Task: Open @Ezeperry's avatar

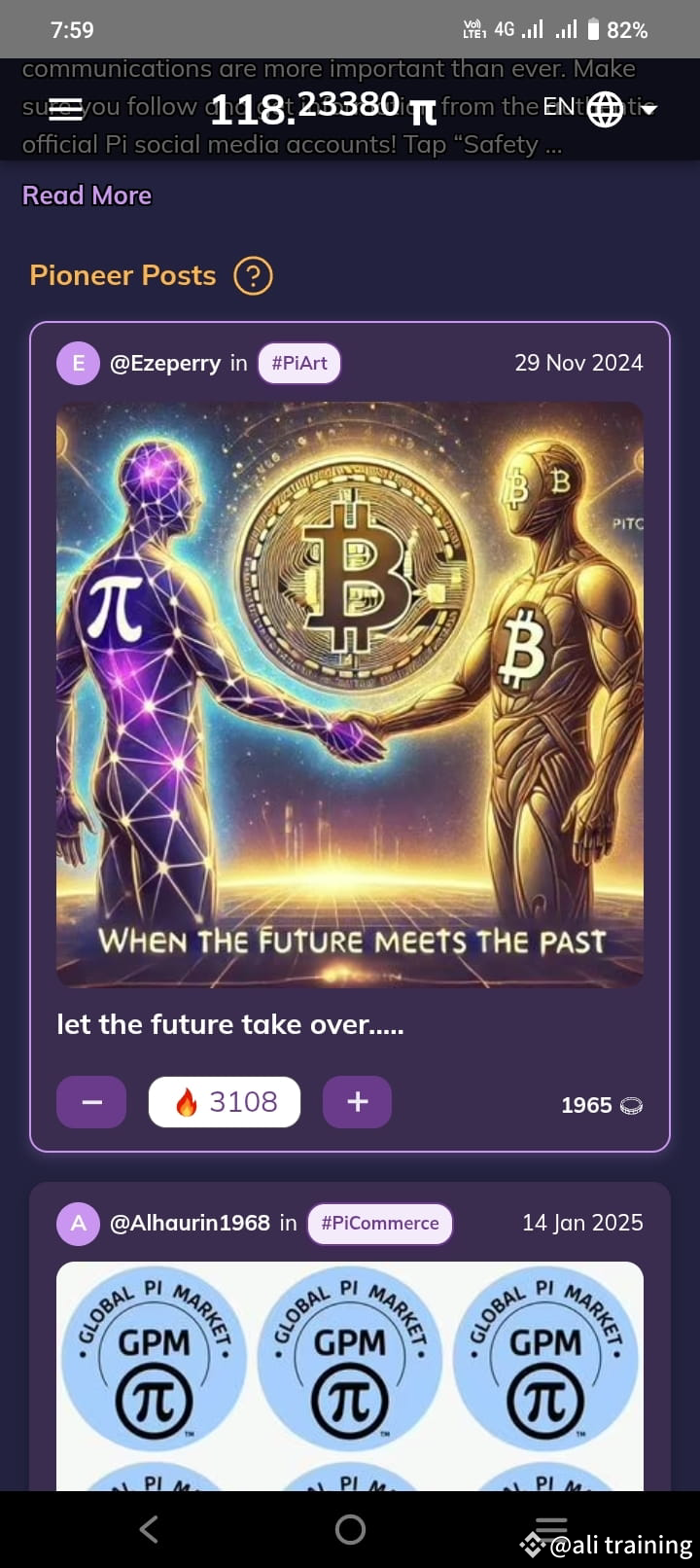Action: pyautogui.click(x=79, y=362)
